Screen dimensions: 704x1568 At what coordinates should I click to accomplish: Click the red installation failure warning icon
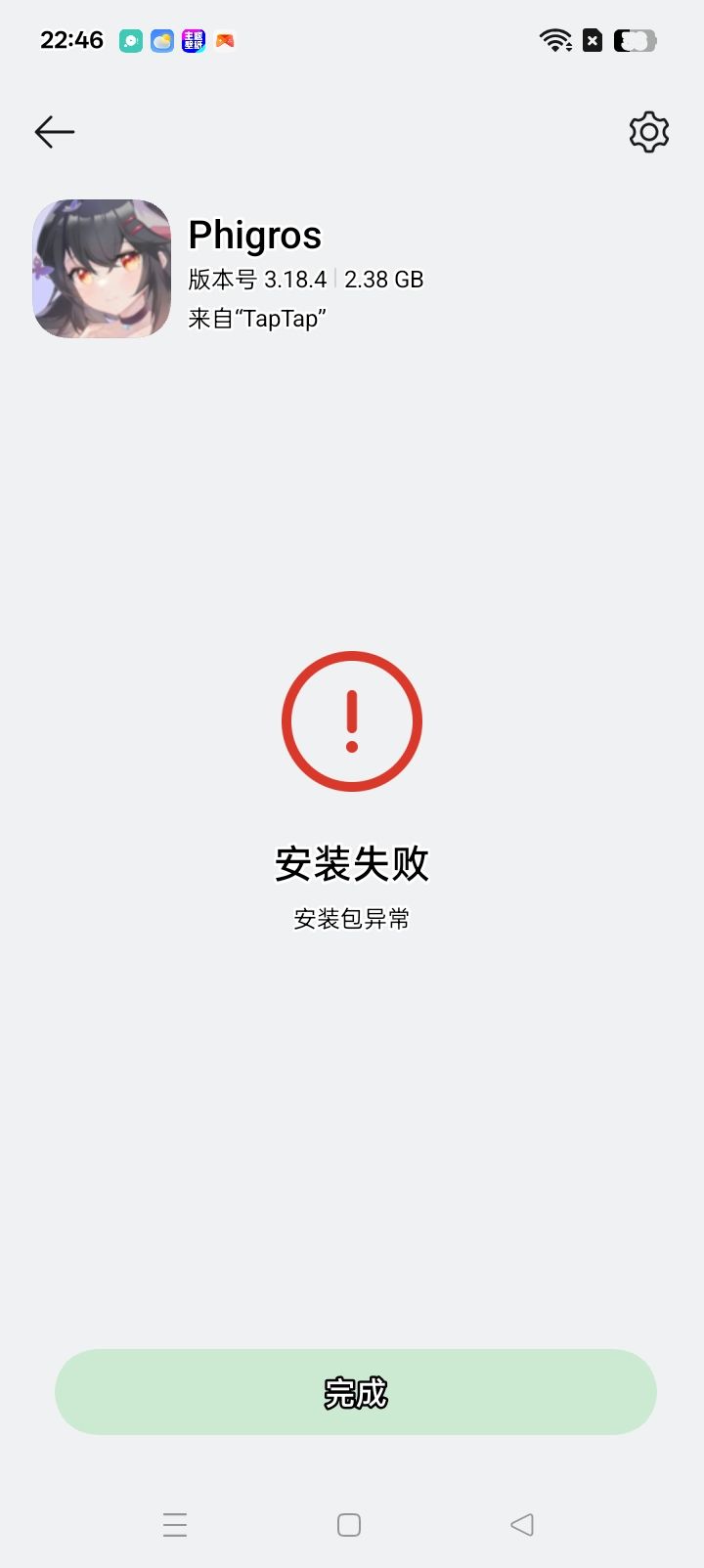coord(352,721)
